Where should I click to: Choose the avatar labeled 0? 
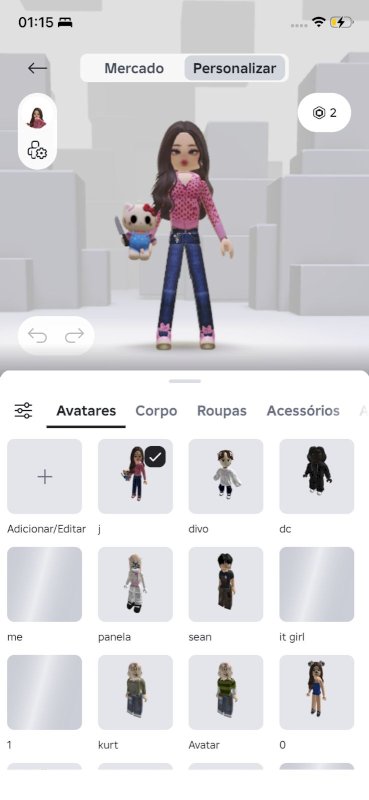[x=316, y=692]
